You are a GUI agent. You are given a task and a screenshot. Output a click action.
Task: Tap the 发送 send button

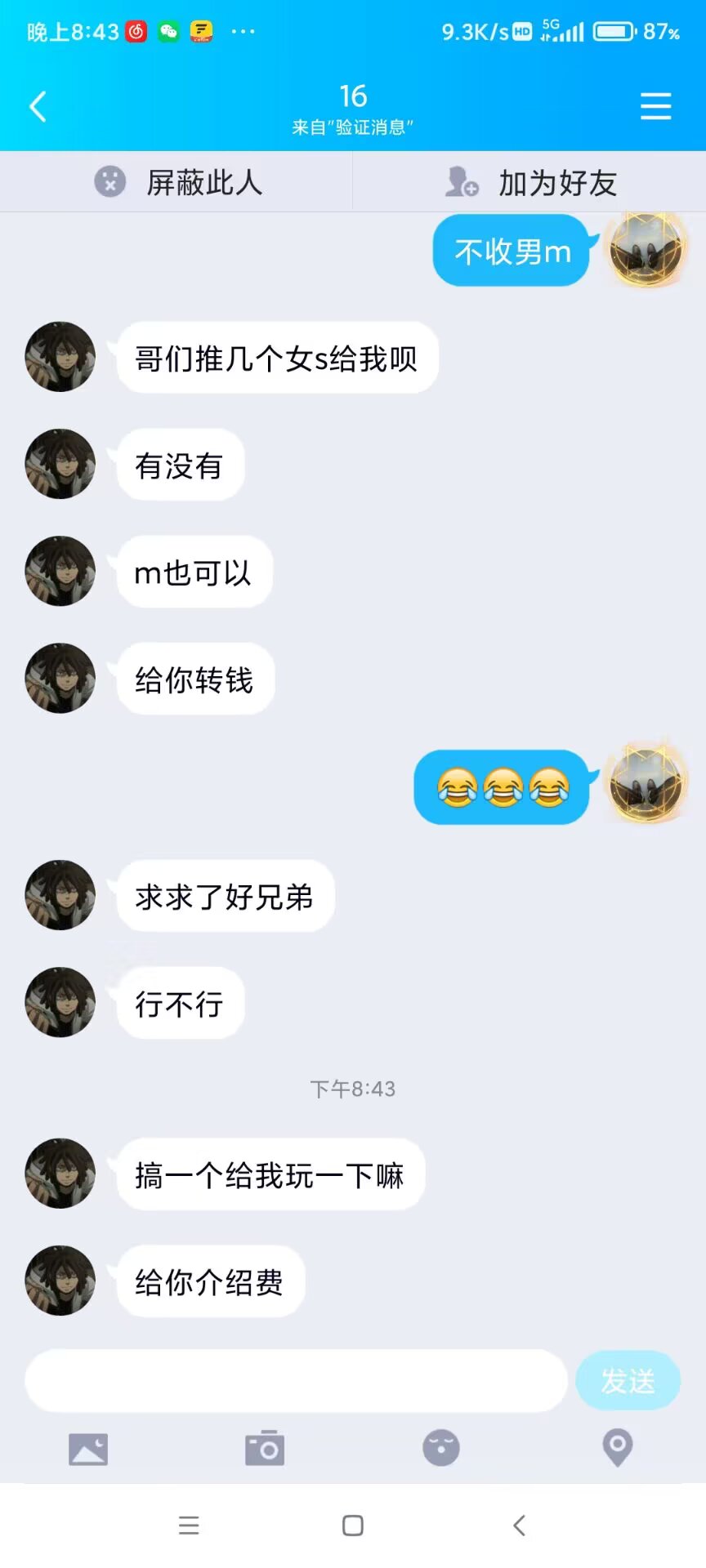coord(628,1380)
